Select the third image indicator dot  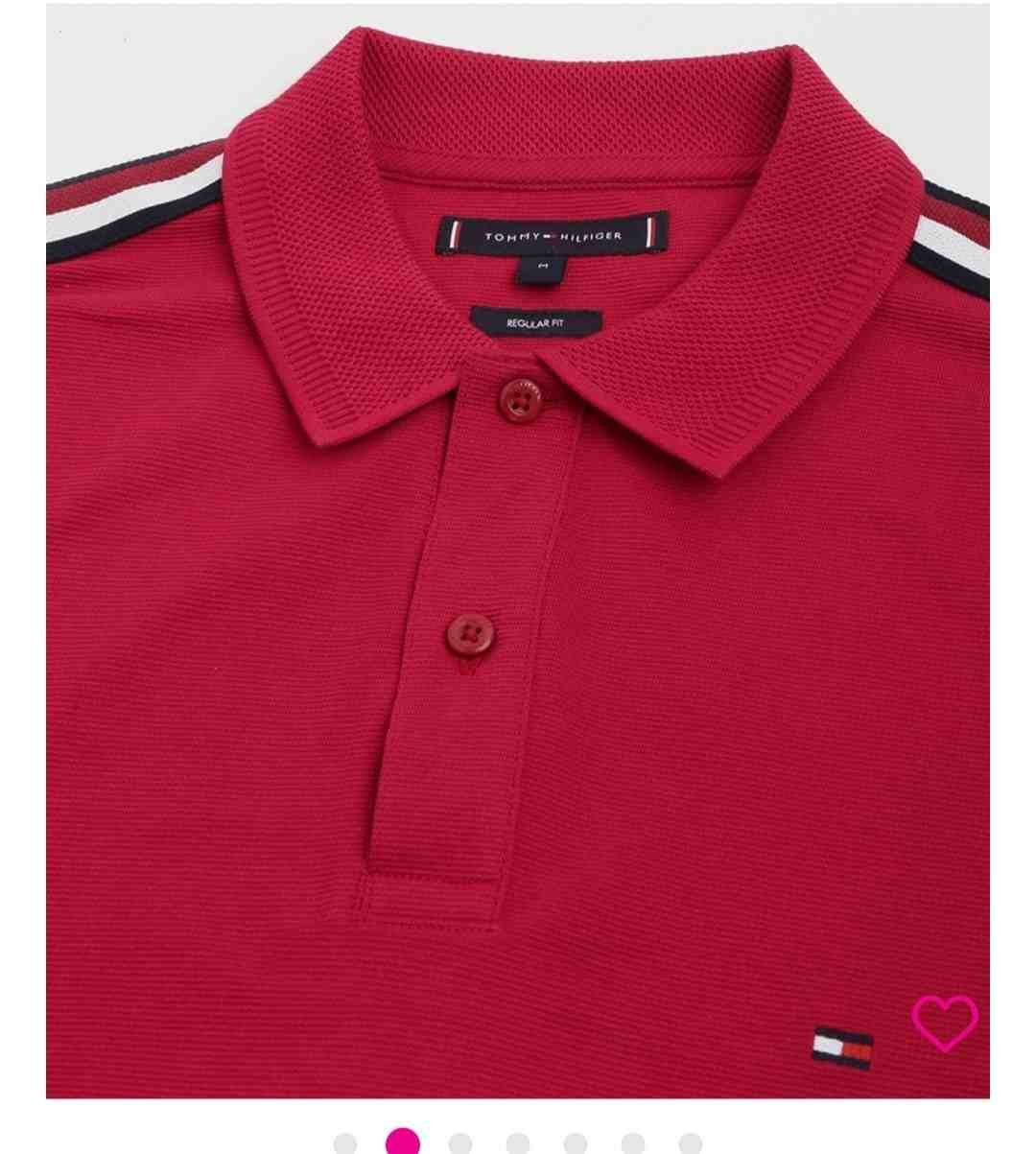(460, 1143)
